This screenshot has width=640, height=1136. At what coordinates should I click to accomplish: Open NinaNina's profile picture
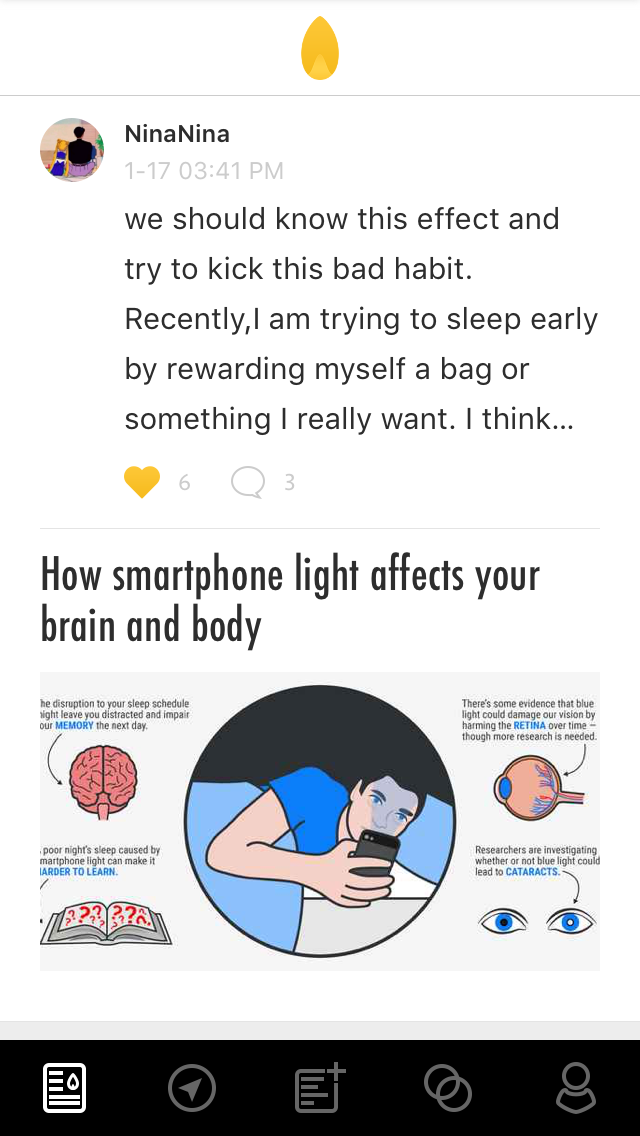tap(72, 150)
